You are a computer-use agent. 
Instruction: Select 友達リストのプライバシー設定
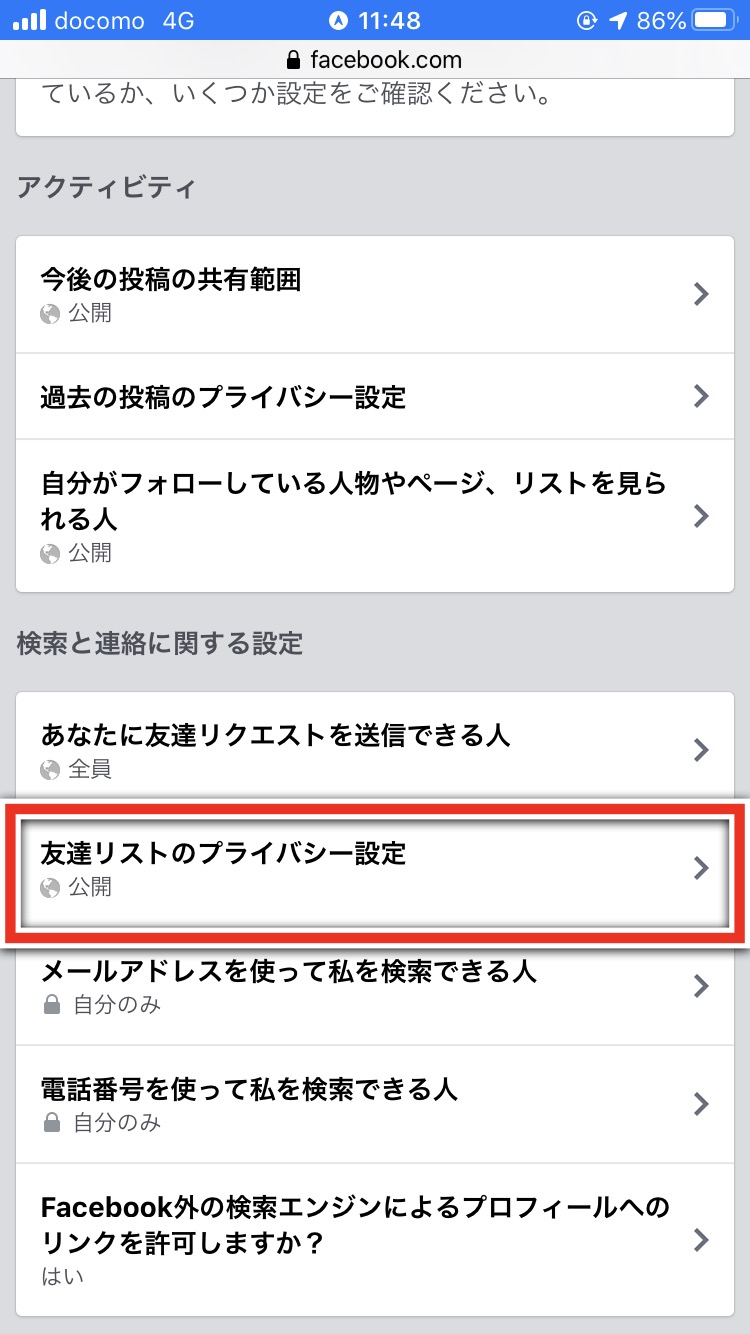[x=375, y=868]
